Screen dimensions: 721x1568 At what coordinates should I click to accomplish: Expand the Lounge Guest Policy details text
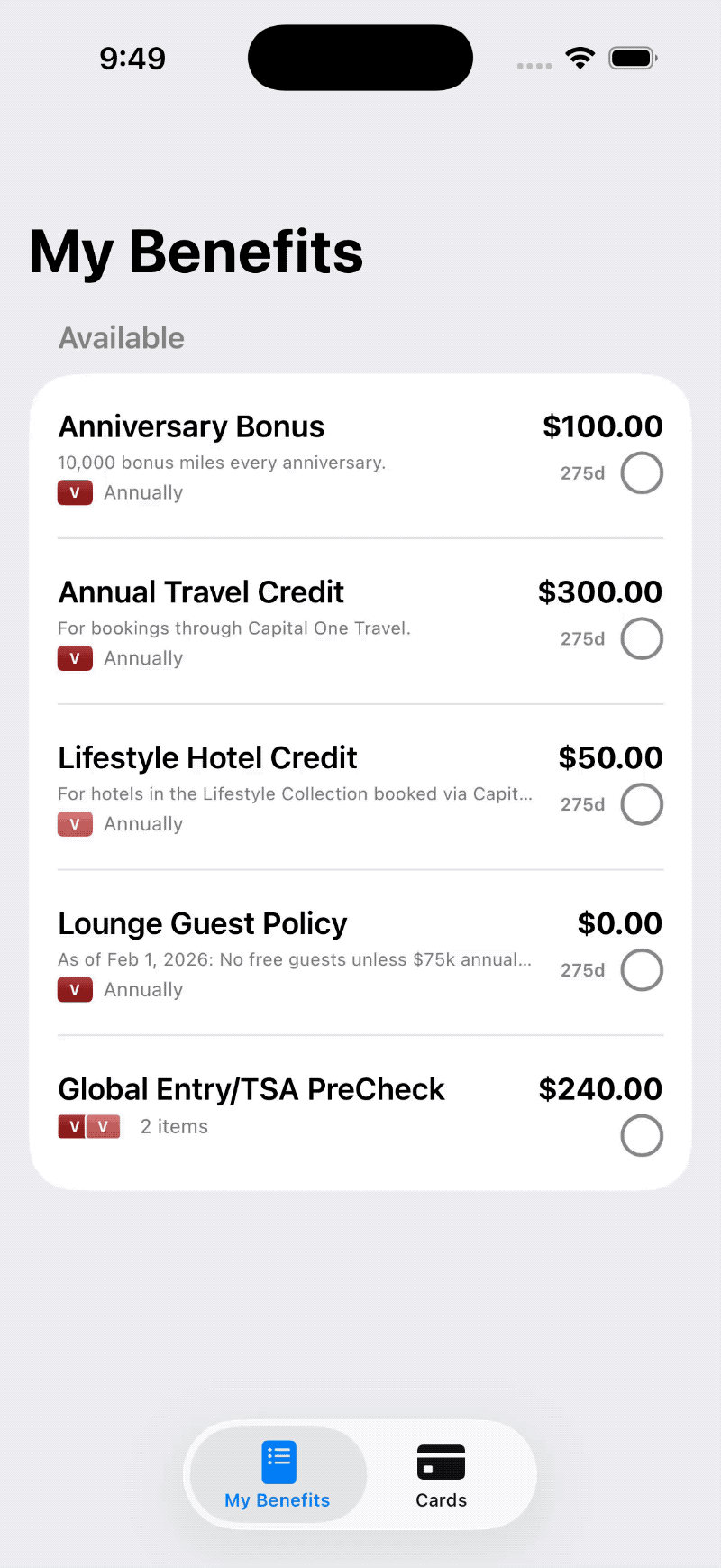295,959
